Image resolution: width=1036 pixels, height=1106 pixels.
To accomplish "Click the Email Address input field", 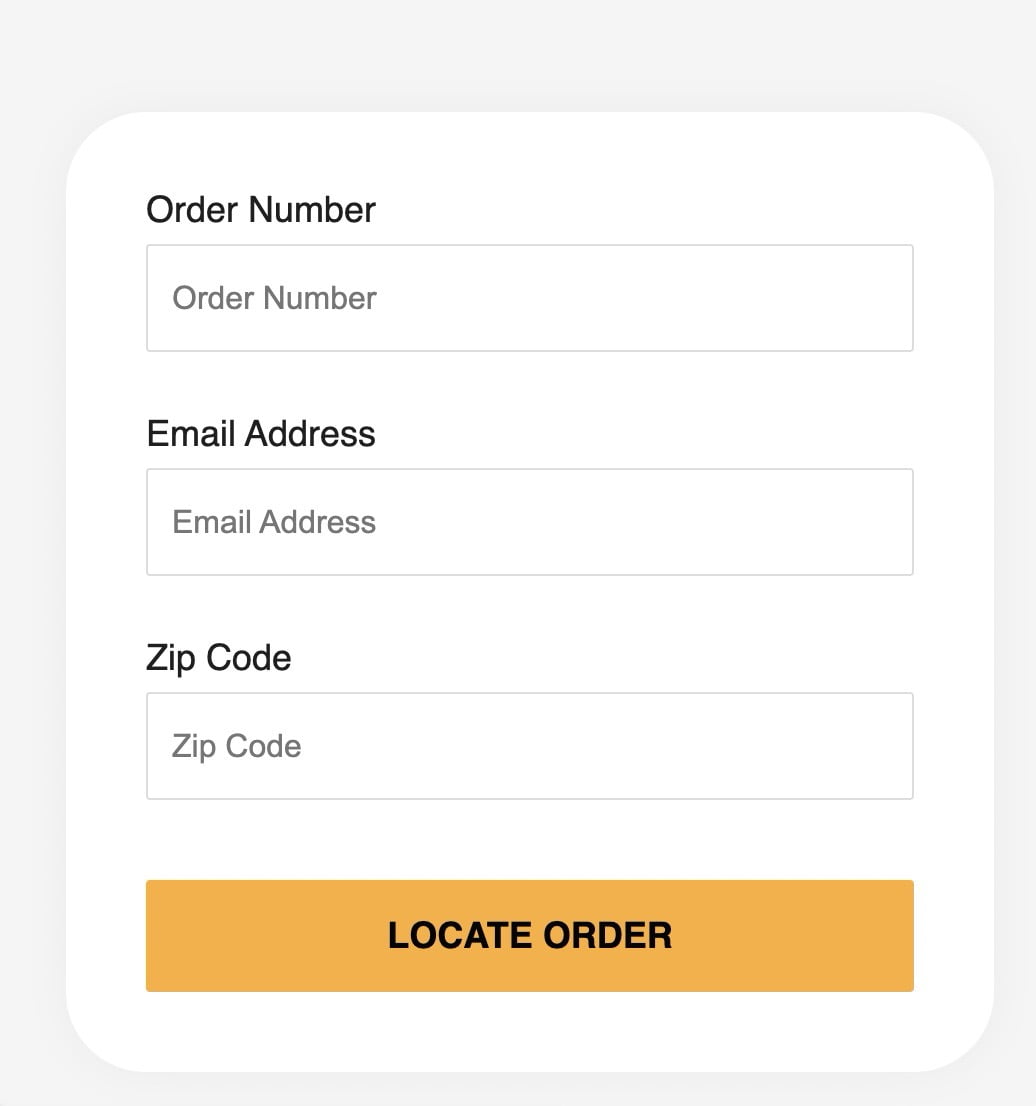I will [x=530, y=521].
